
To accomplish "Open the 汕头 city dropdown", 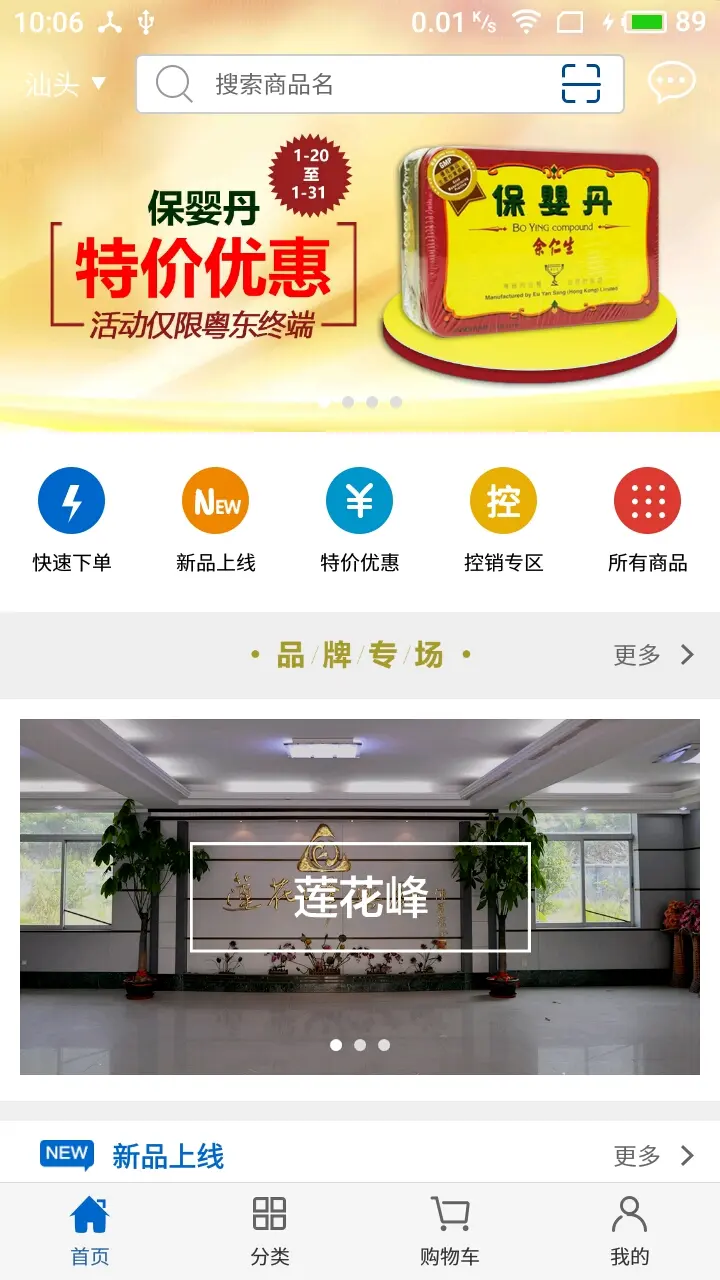I will tap(66, 84).
